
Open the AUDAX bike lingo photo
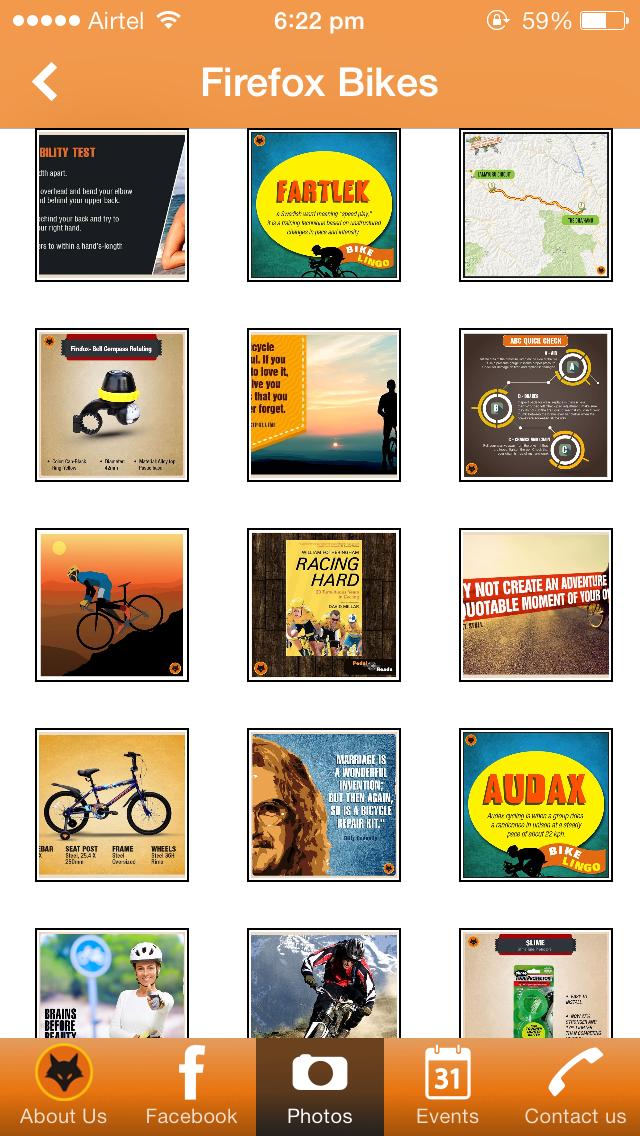point(536,805)
